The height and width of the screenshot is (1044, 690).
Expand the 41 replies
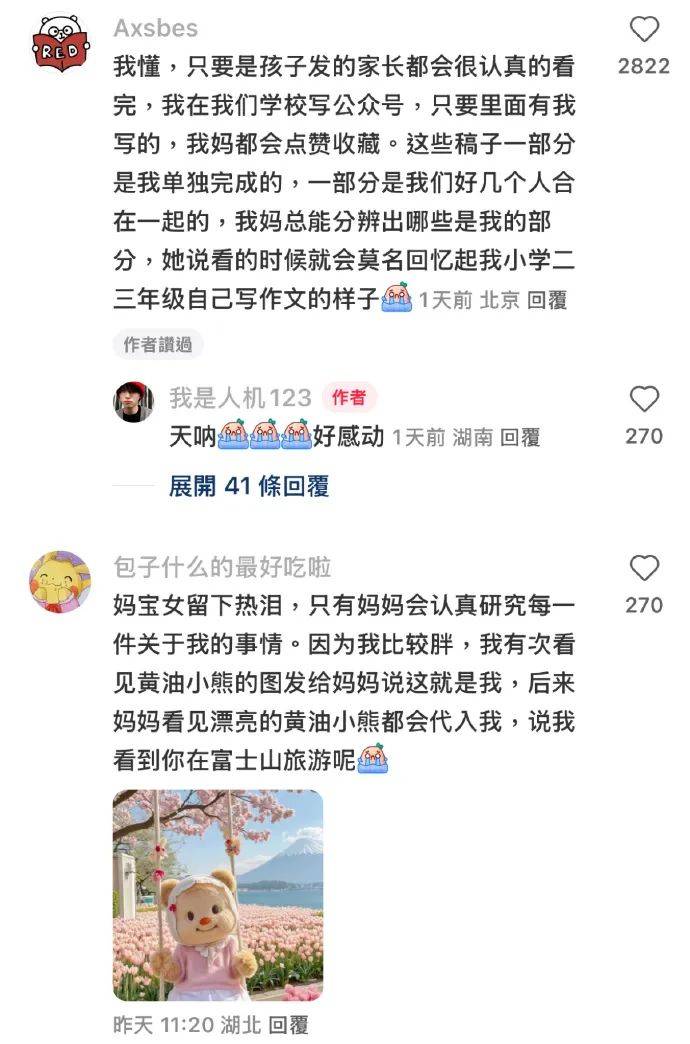click(x=248, y=487)
